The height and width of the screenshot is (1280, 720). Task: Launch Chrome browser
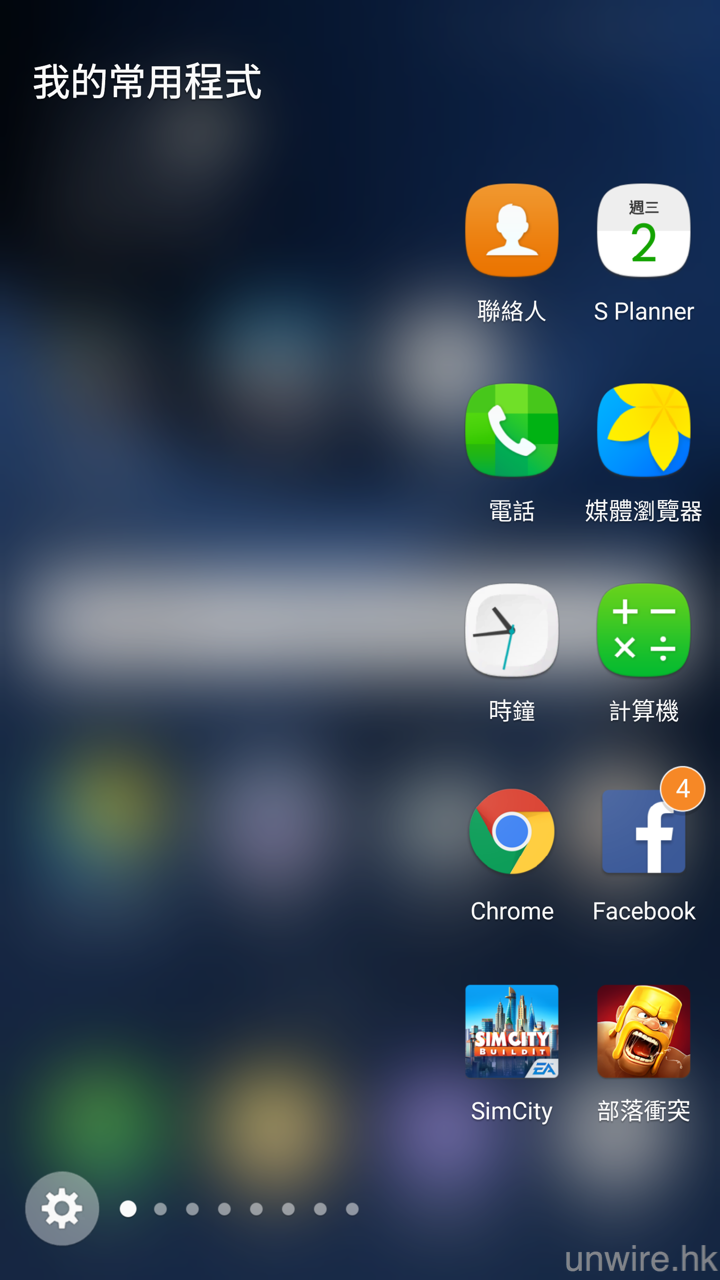[x=511, y=831]
